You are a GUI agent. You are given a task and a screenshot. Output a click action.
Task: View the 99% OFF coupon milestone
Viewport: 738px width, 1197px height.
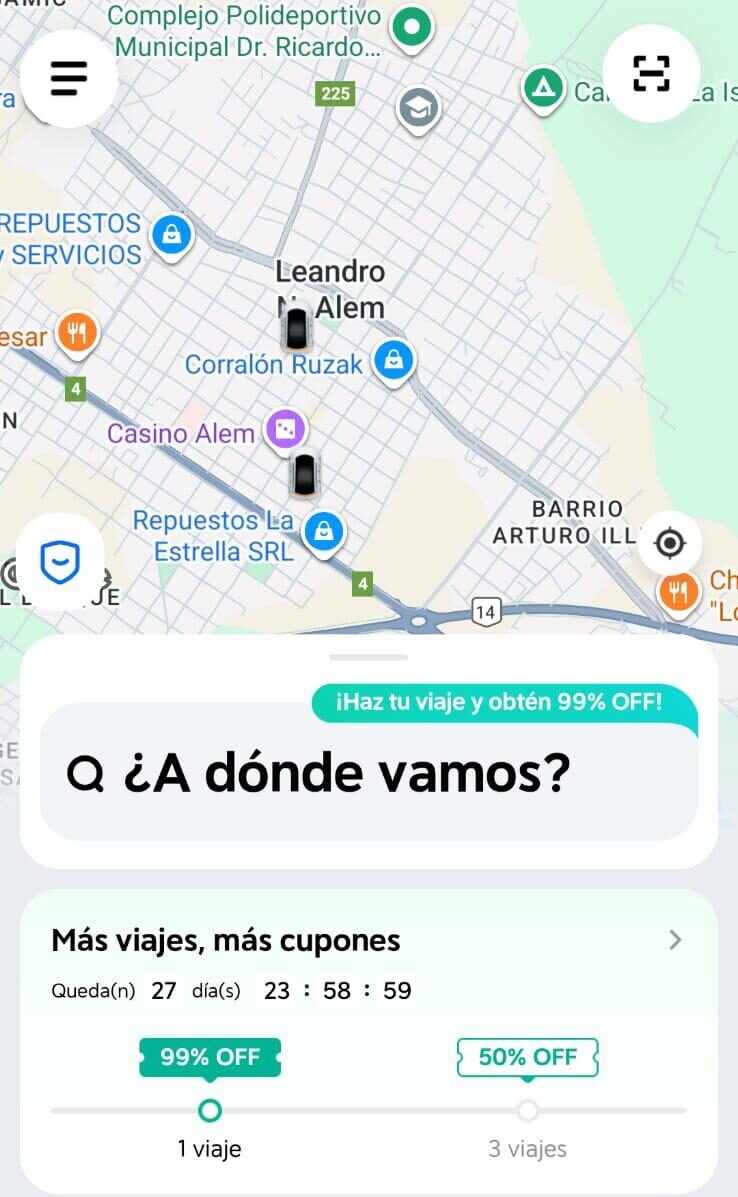(210, 1057)
